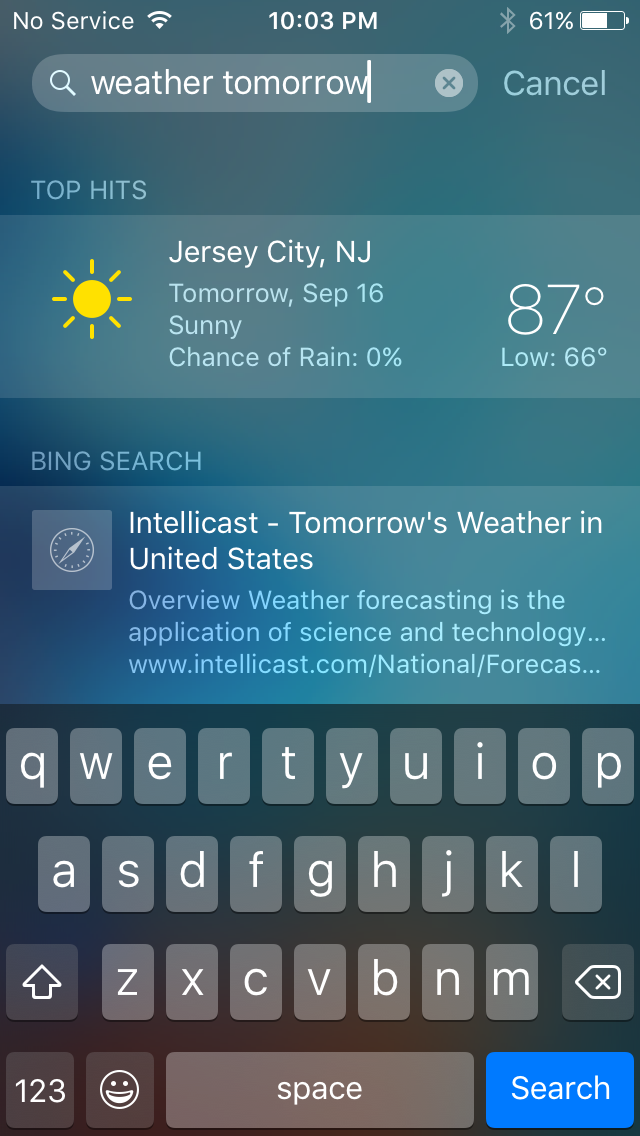640x1136 pixels.
Task: Open the Jersey City weather forecast result
Action: (x=320, y=306)
